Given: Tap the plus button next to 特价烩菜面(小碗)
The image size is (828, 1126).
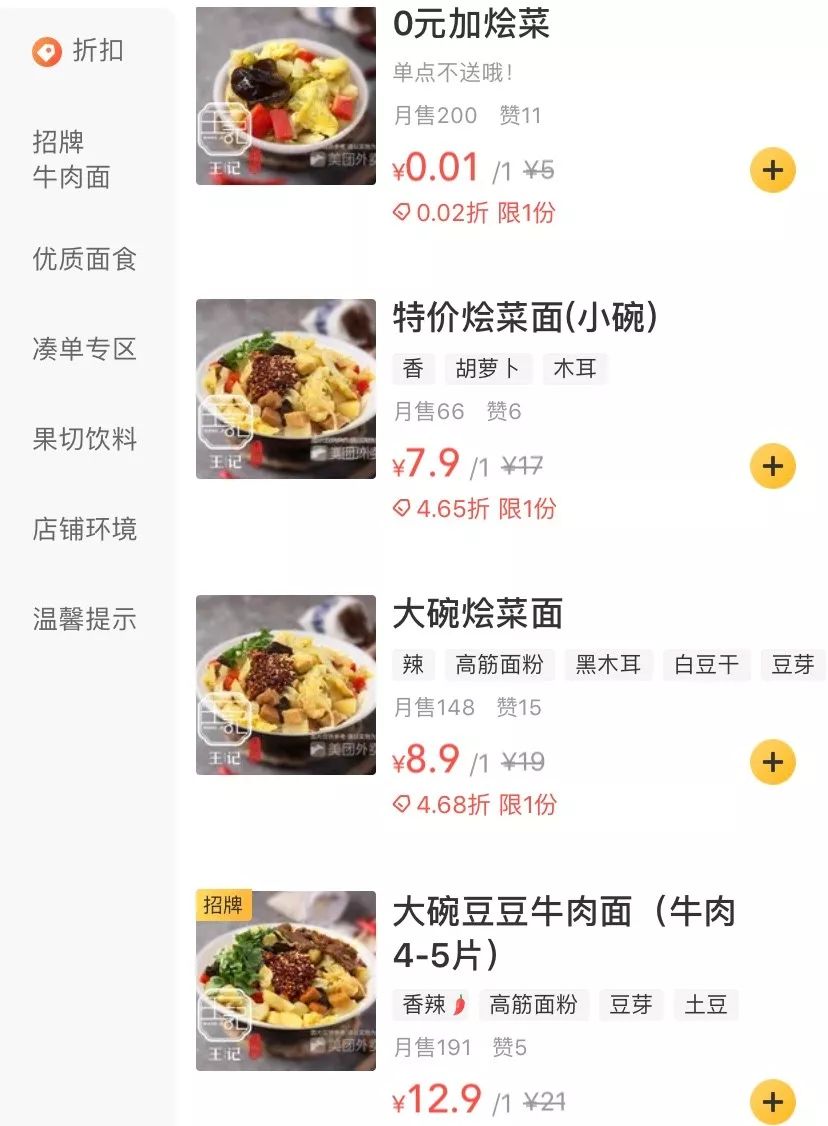Looking at the screenshot, I should tap(772, 464).
